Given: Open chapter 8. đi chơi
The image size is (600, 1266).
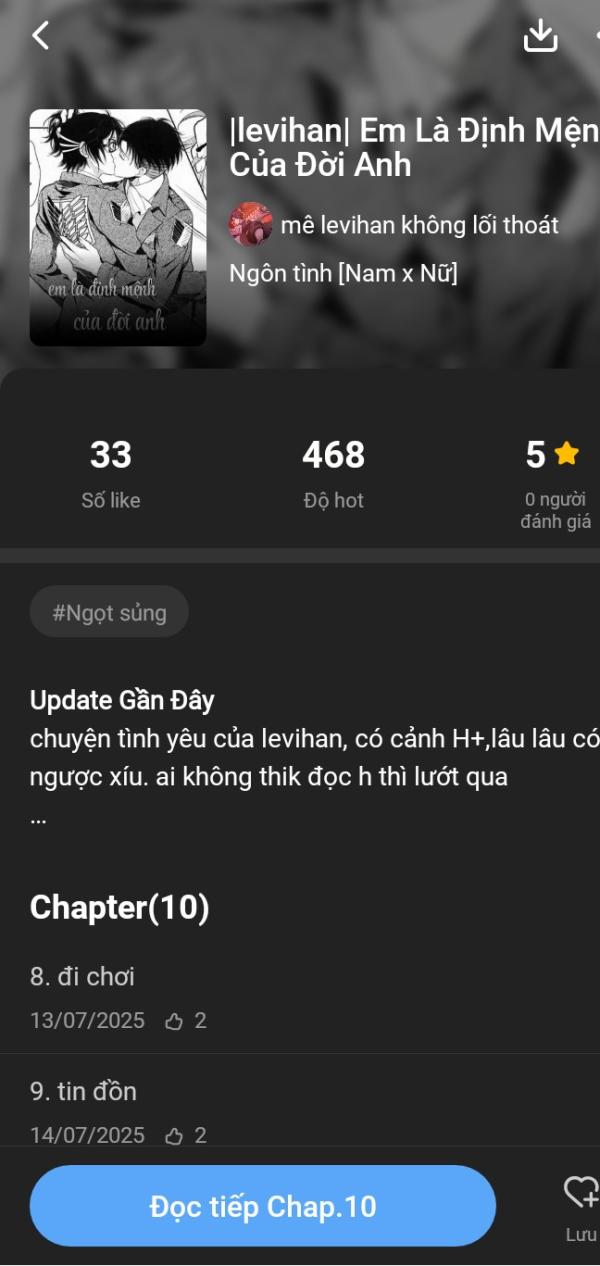Looking at the screenshot, I should (82, 977).
